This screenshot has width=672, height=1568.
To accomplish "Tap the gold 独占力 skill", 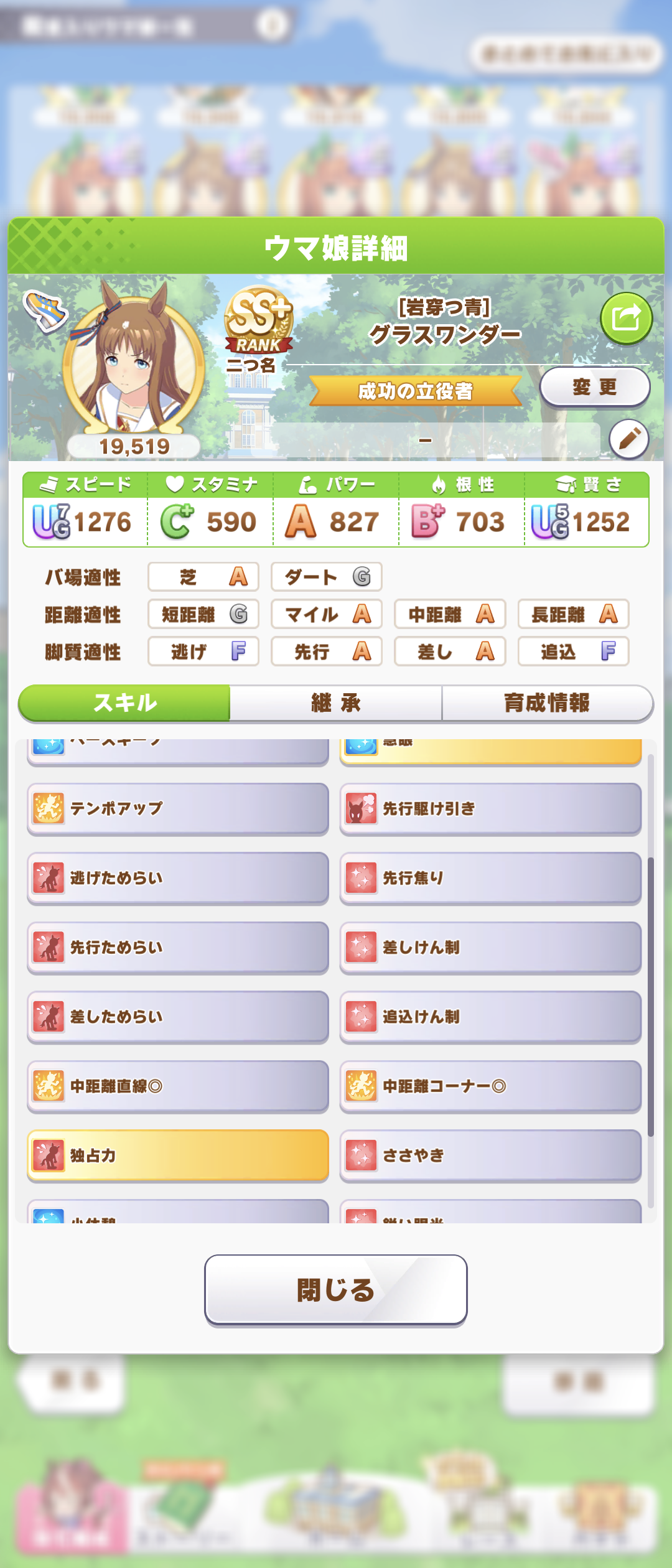I will (x=178, y=1155).
